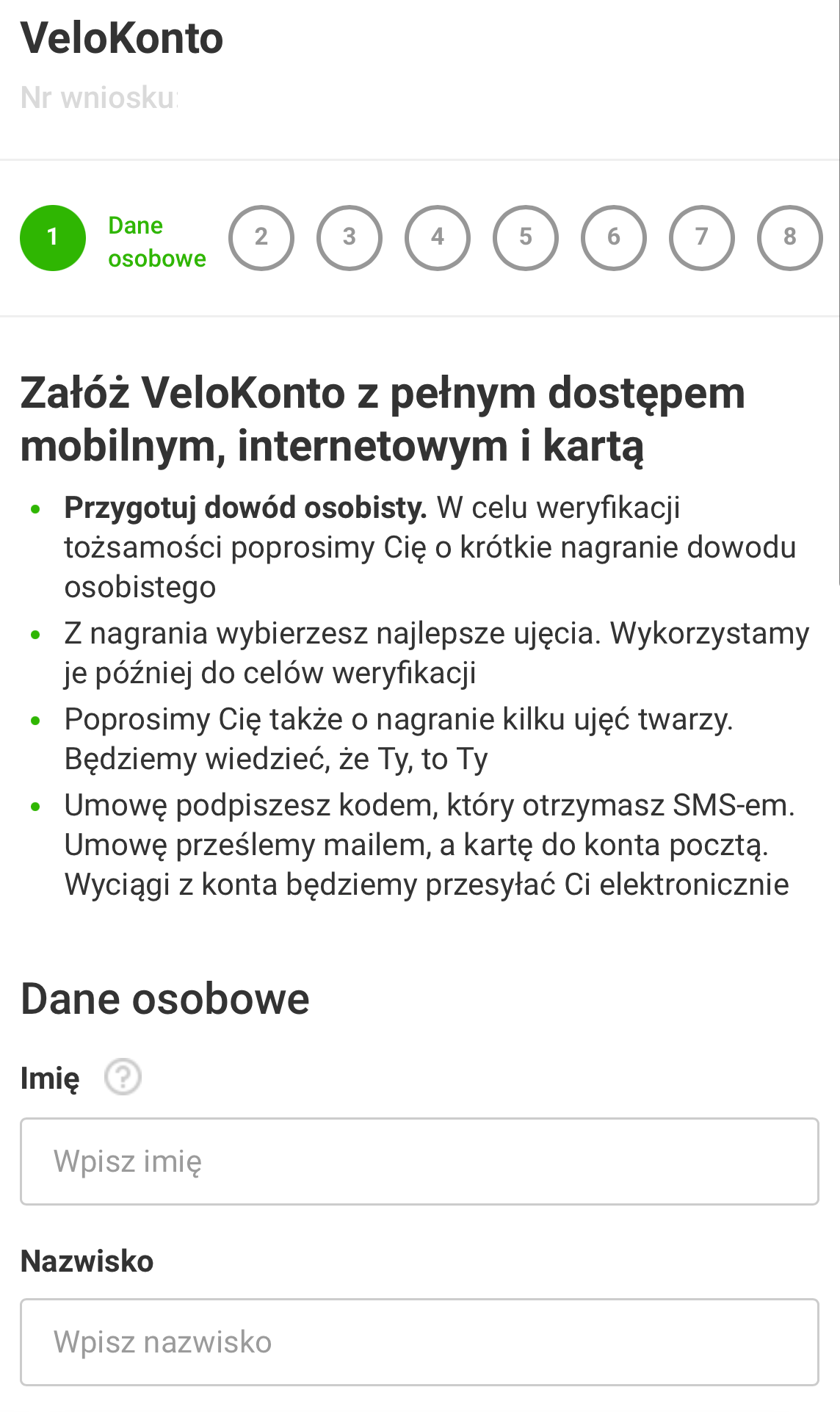Screen dimensions: 840x1412
Task: Focus the Wpisz nazwisko text field
Action: pos(419,1342)
